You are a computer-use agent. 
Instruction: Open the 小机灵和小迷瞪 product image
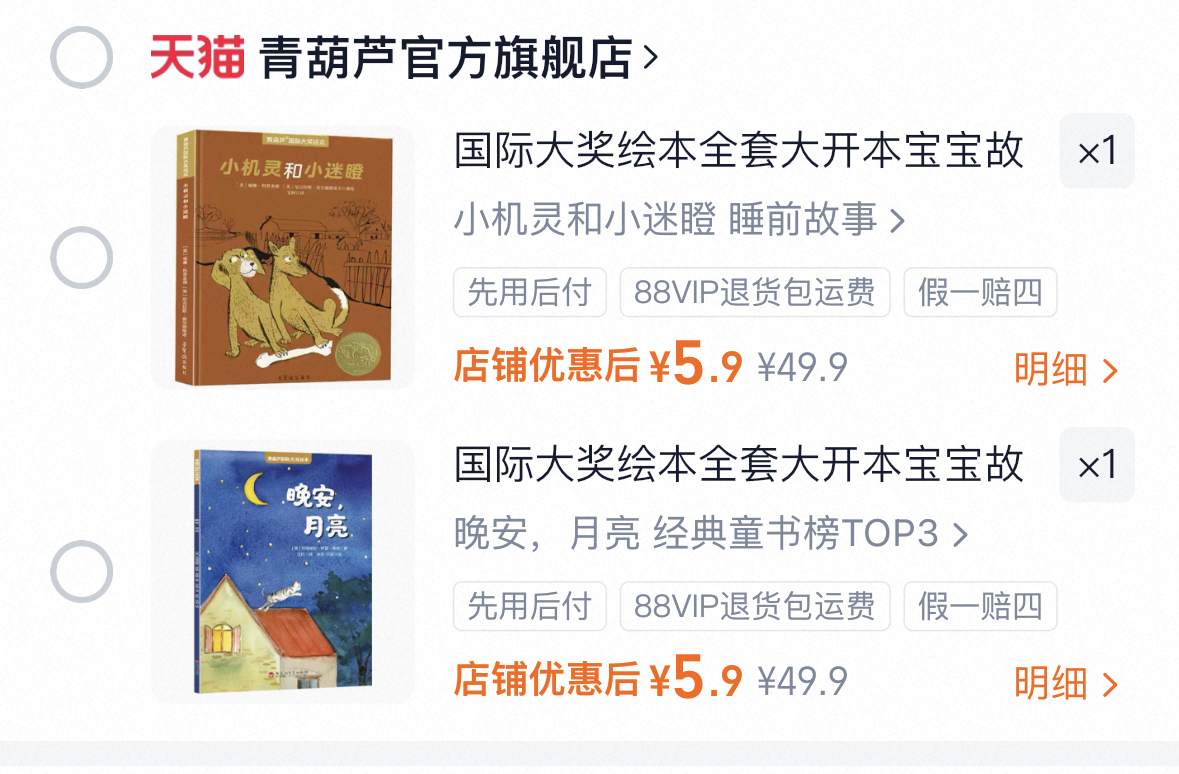pos(282,257)
